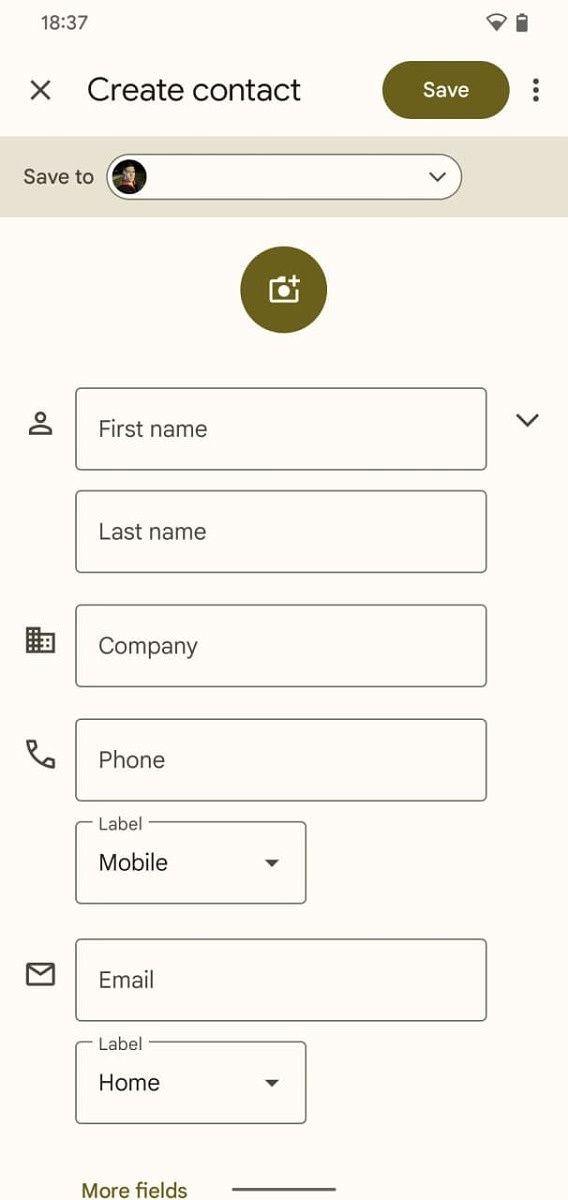Add a contact photo
568x1200 pixels.
pyautogui.click(x=284, y=290)
